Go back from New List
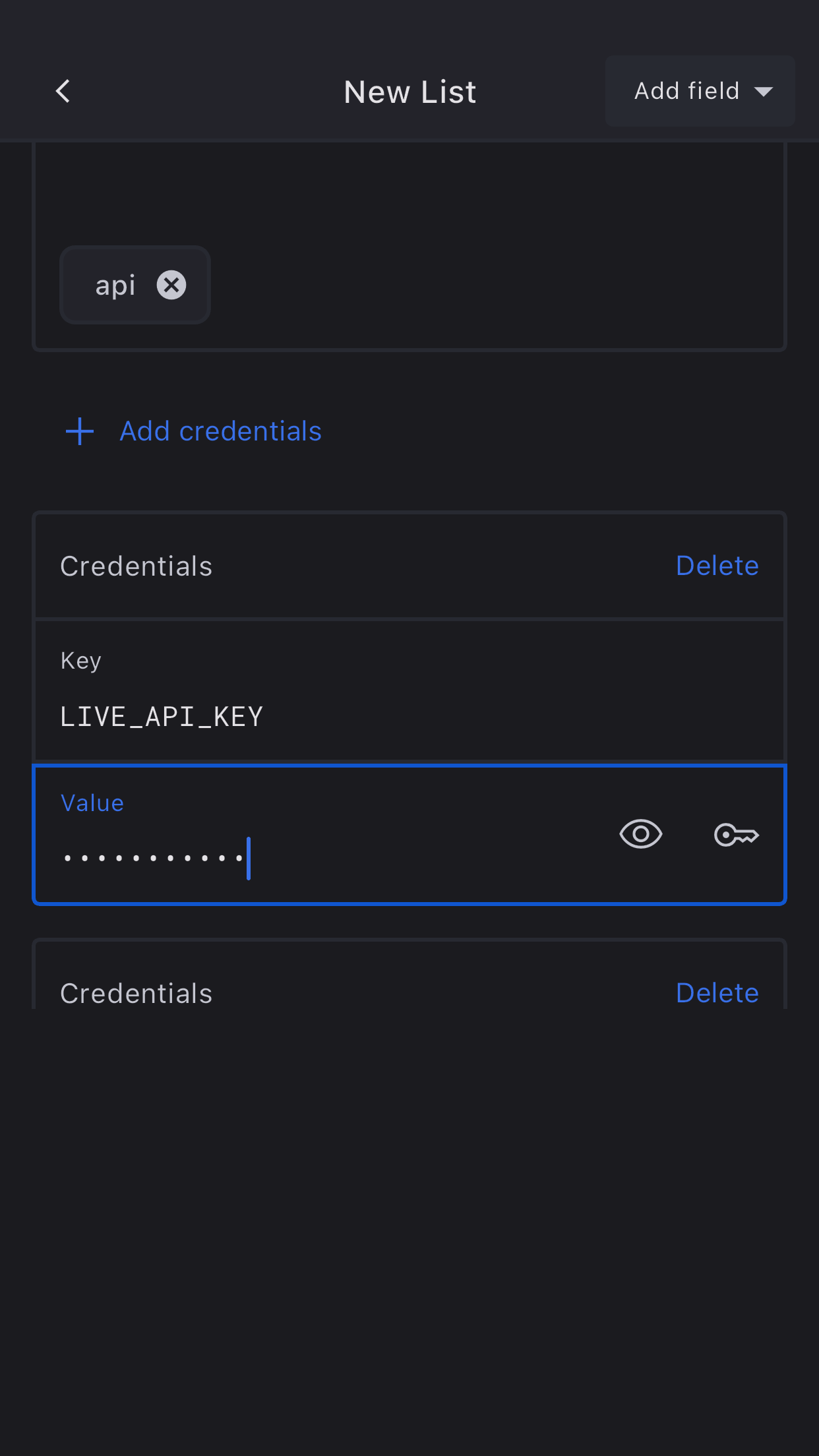819x1456 pixels. [x=63, y=92]
